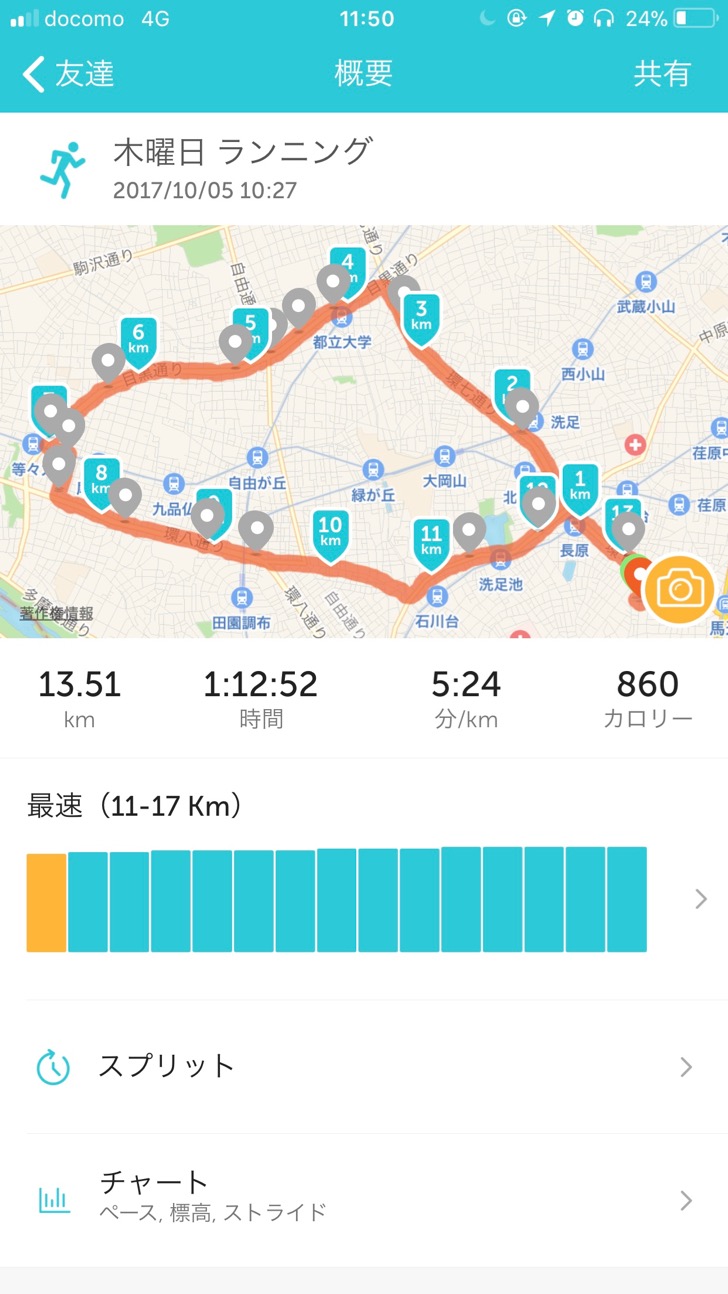Open the チャート pace and elevation charts
This screenshot has height=1294, width=728.
pyautogui.click(x=364, y=1199)
